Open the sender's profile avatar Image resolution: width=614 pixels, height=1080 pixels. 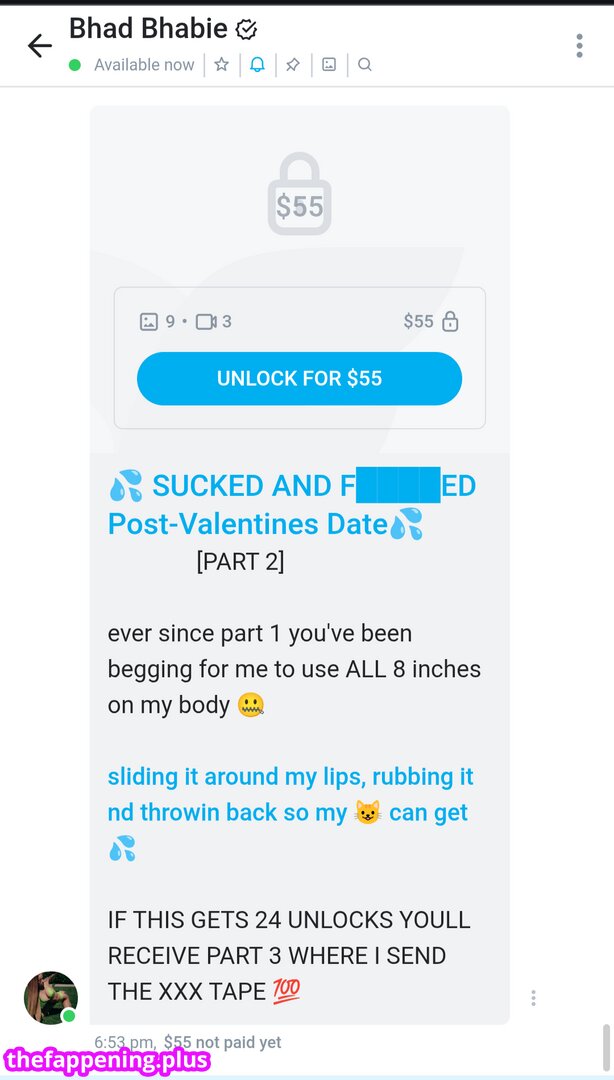[50, 997]
